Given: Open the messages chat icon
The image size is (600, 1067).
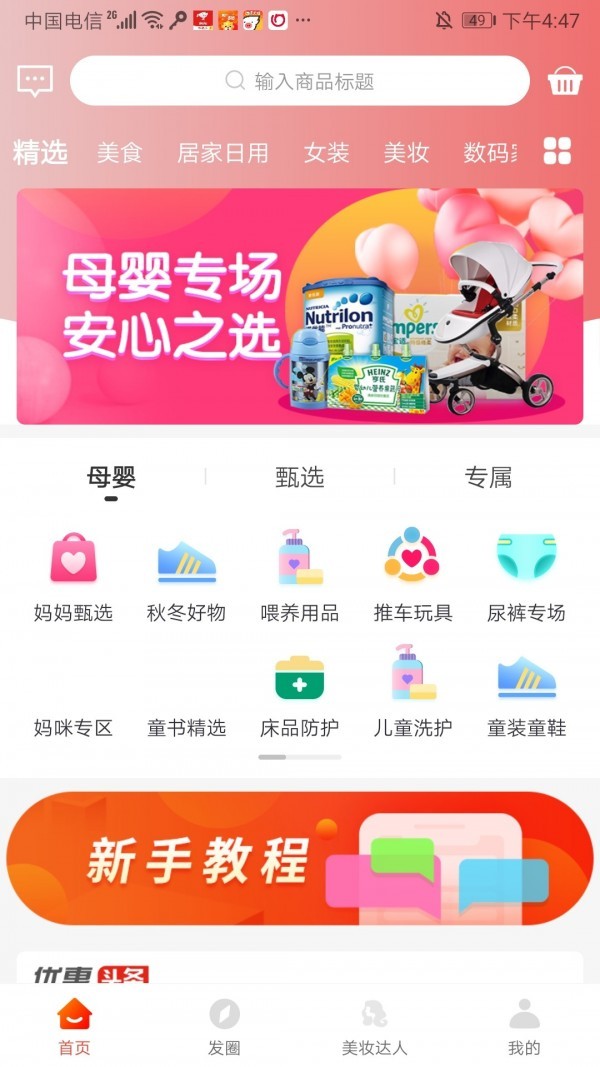Looking at the screenshot, I should coord(35,81).
